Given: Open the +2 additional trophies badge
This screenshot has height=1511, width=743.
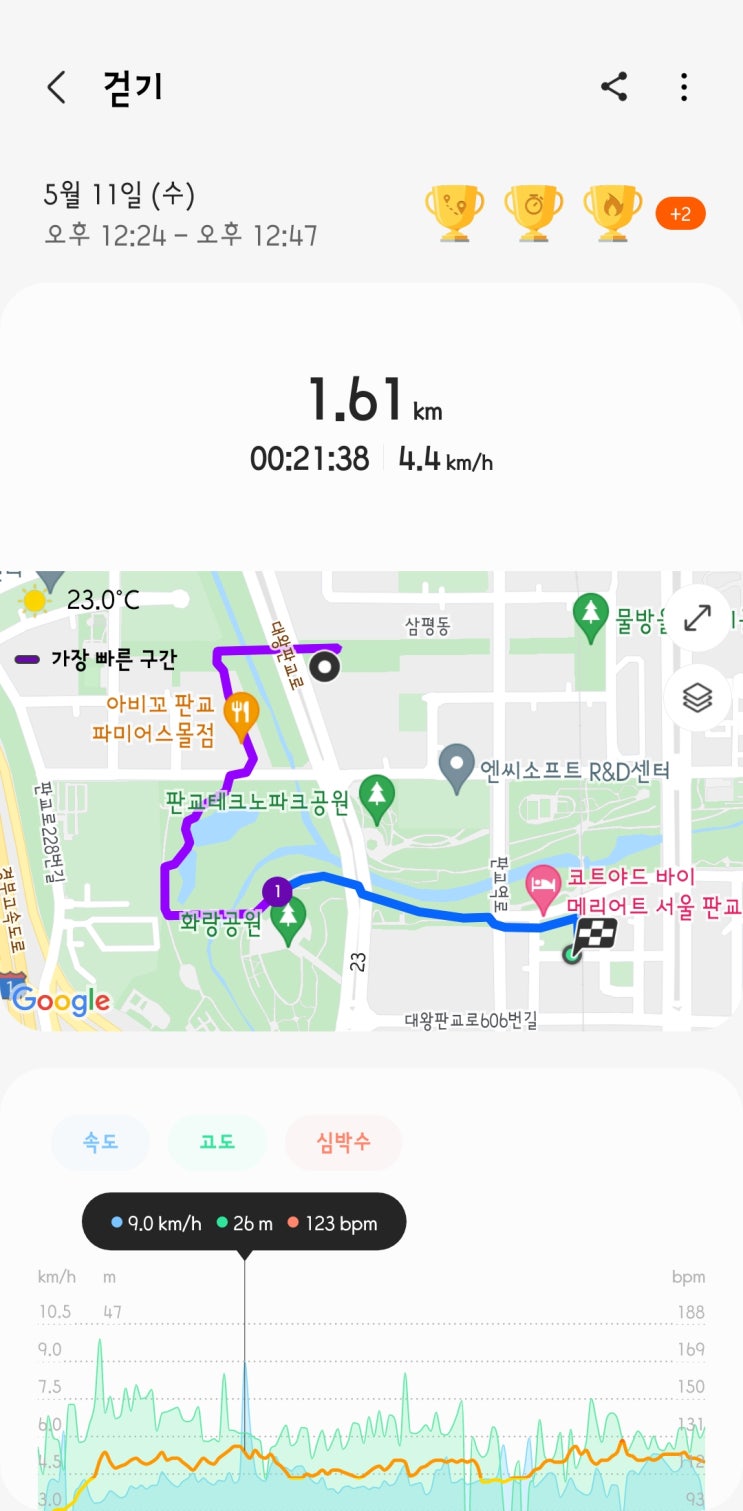Looking at the screenshot, I should coord(680,214).
